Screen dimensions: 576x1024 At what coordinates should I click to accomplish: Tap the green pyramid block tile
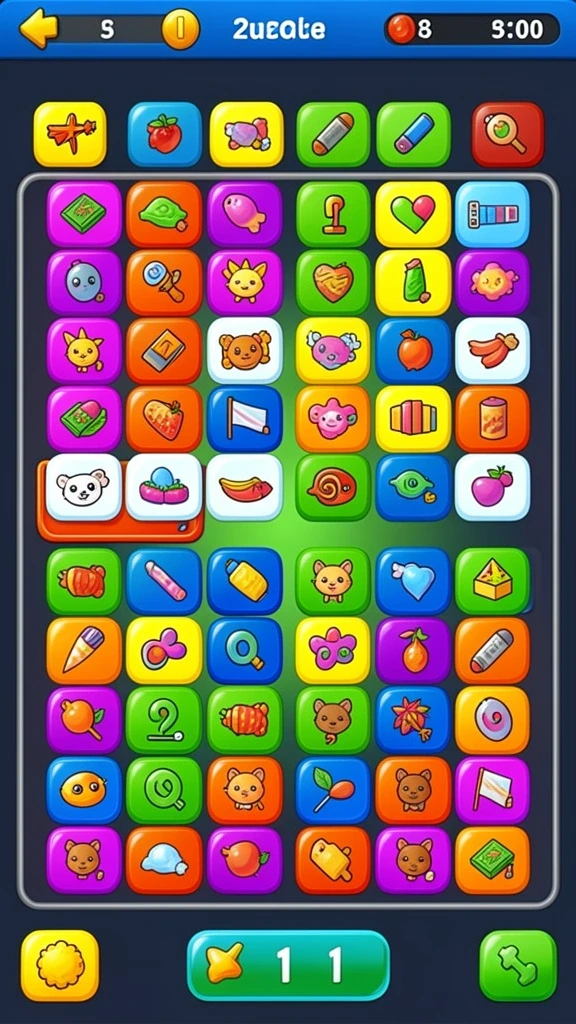pos(492,581)
